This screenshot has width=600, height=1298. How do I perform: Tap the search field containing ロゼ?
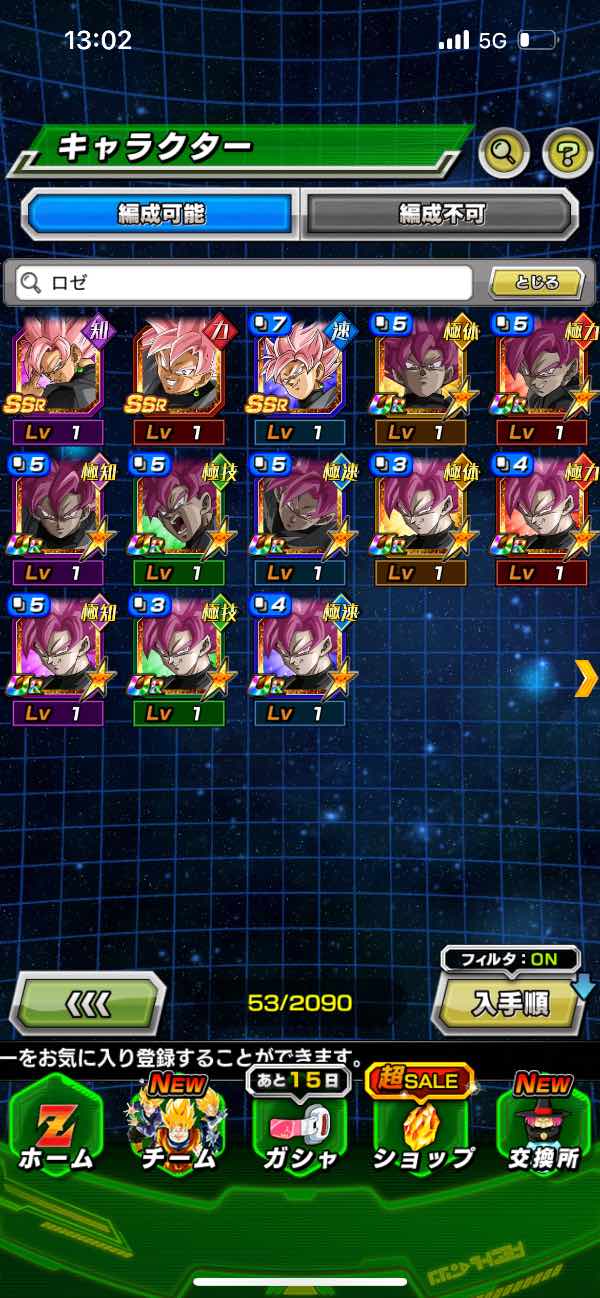point(243,283)
